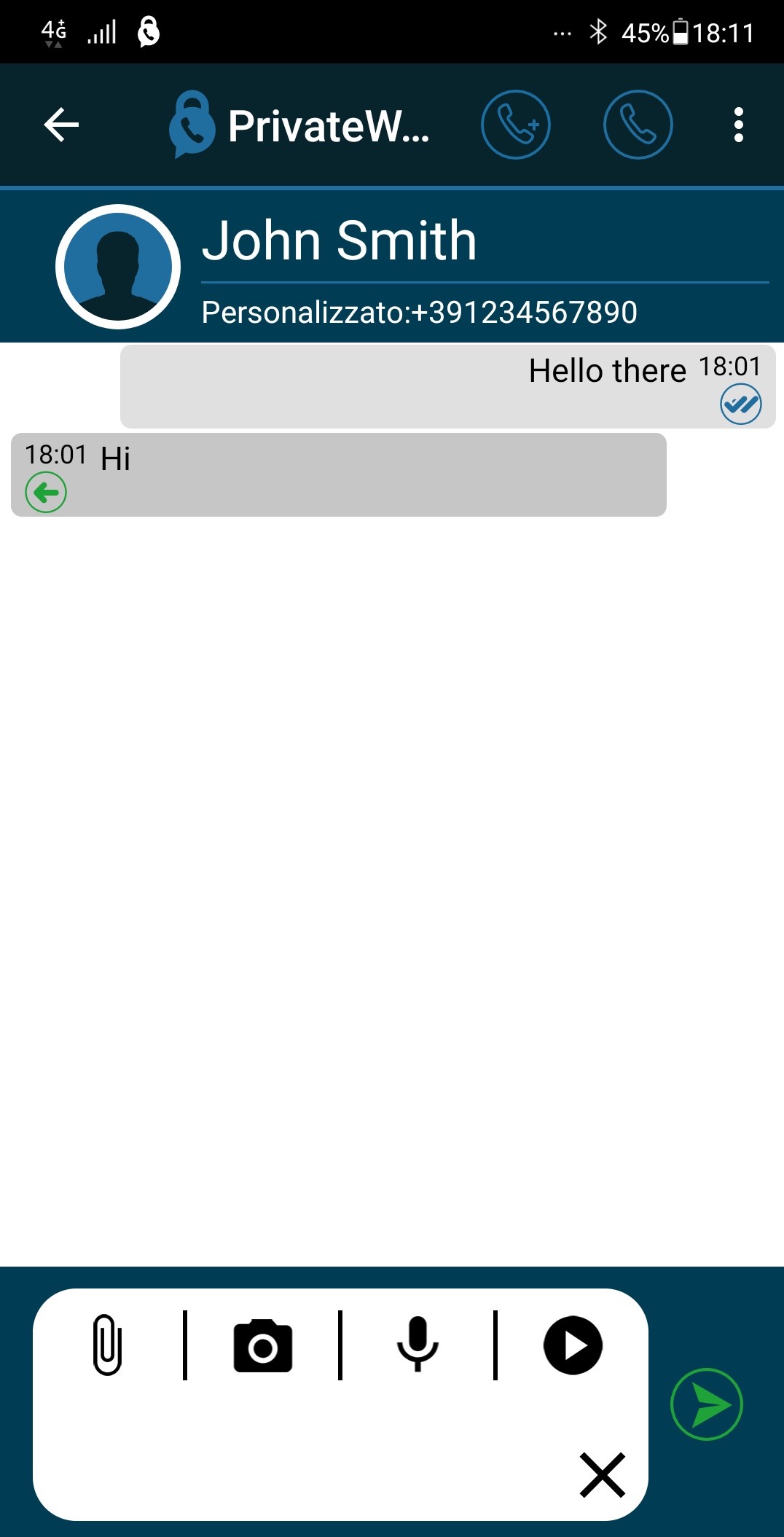Open the camera to take a photo
Image resolution: width=784 pixels, height=1537 pixels.
pyautogui.click(x=263, y=1345)
